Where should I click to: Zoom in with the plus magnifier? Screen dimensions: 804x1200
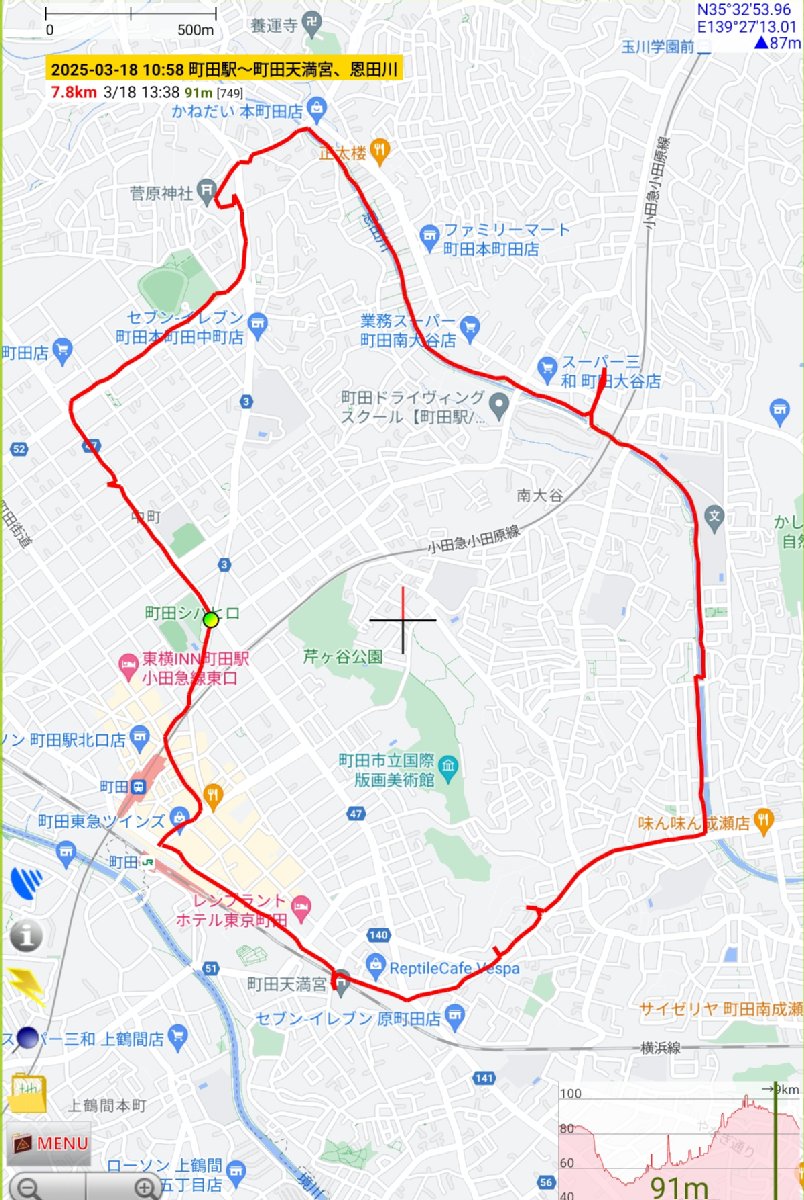point(146,1188)
